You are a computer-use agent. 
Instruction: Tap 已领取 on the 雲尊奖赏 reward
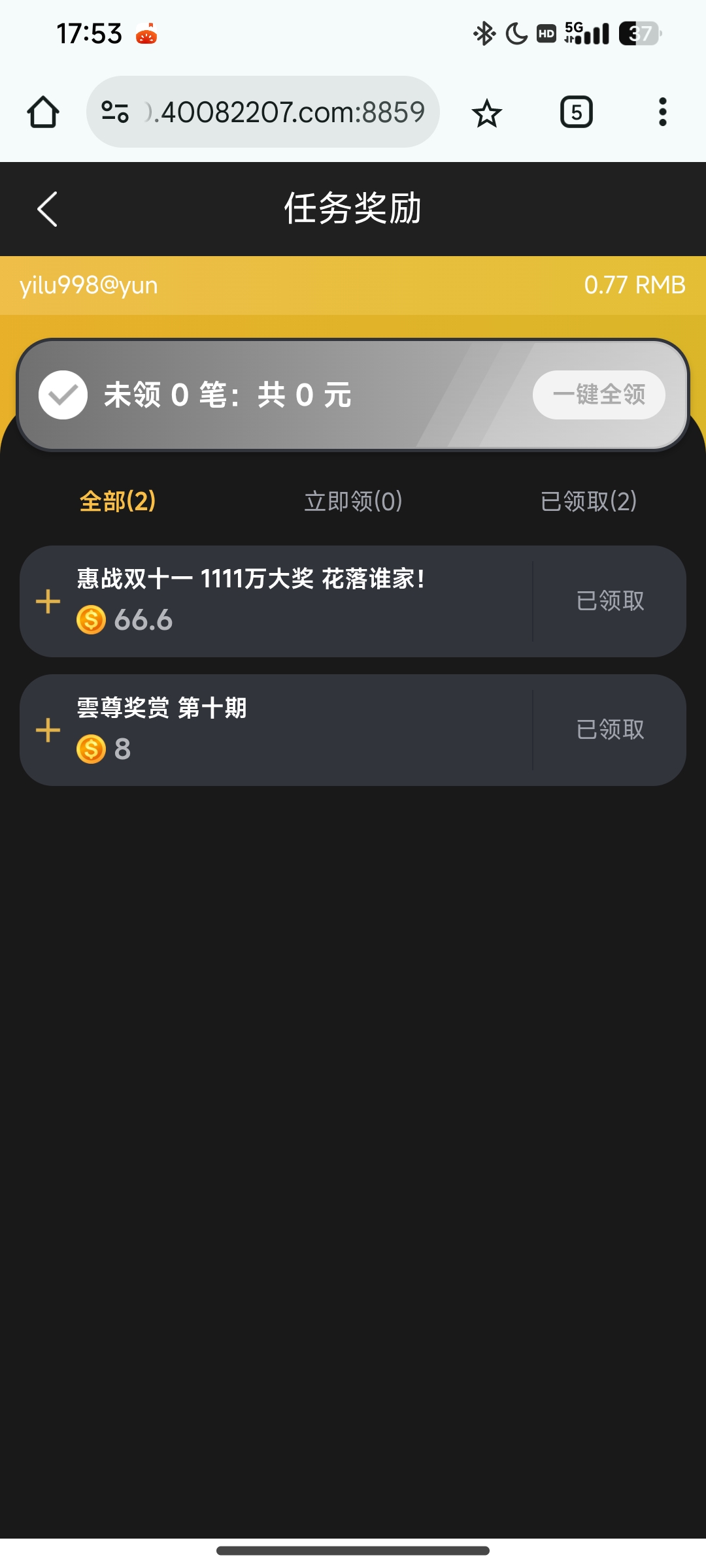click(610, 730)
